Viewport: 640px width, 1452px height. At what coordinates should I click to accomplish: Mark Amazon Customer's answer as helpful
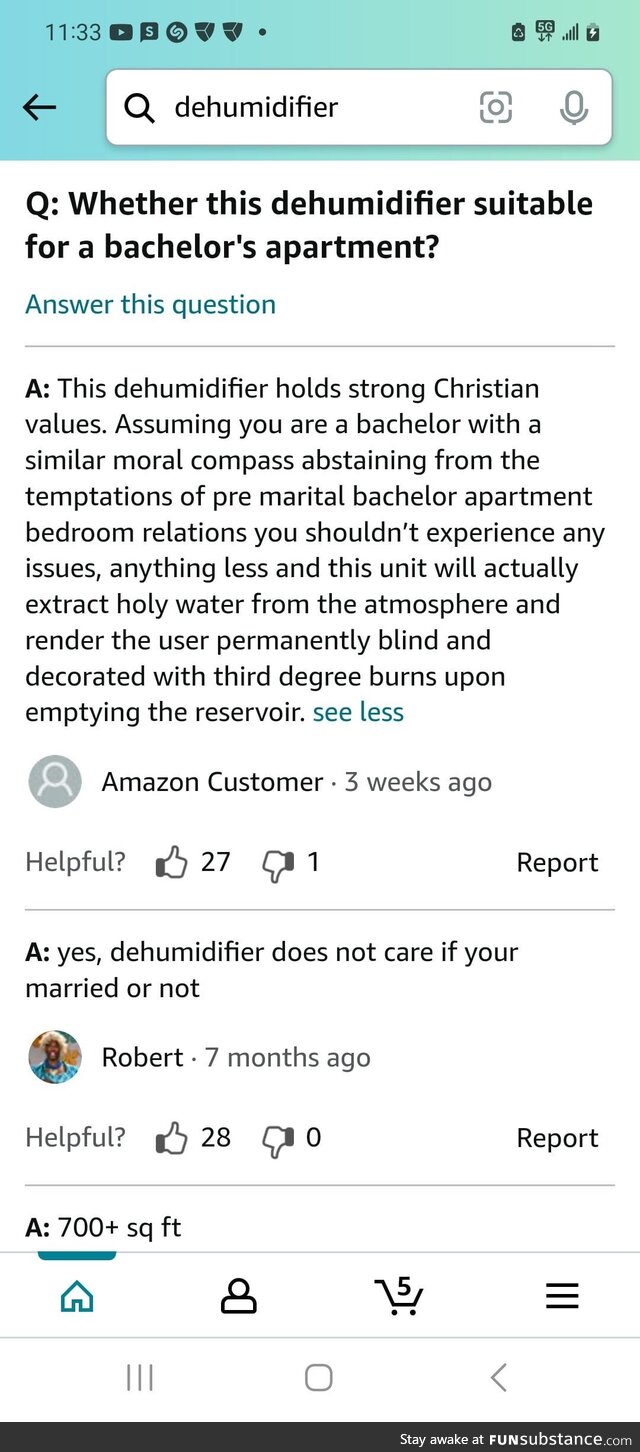point(172,862)
